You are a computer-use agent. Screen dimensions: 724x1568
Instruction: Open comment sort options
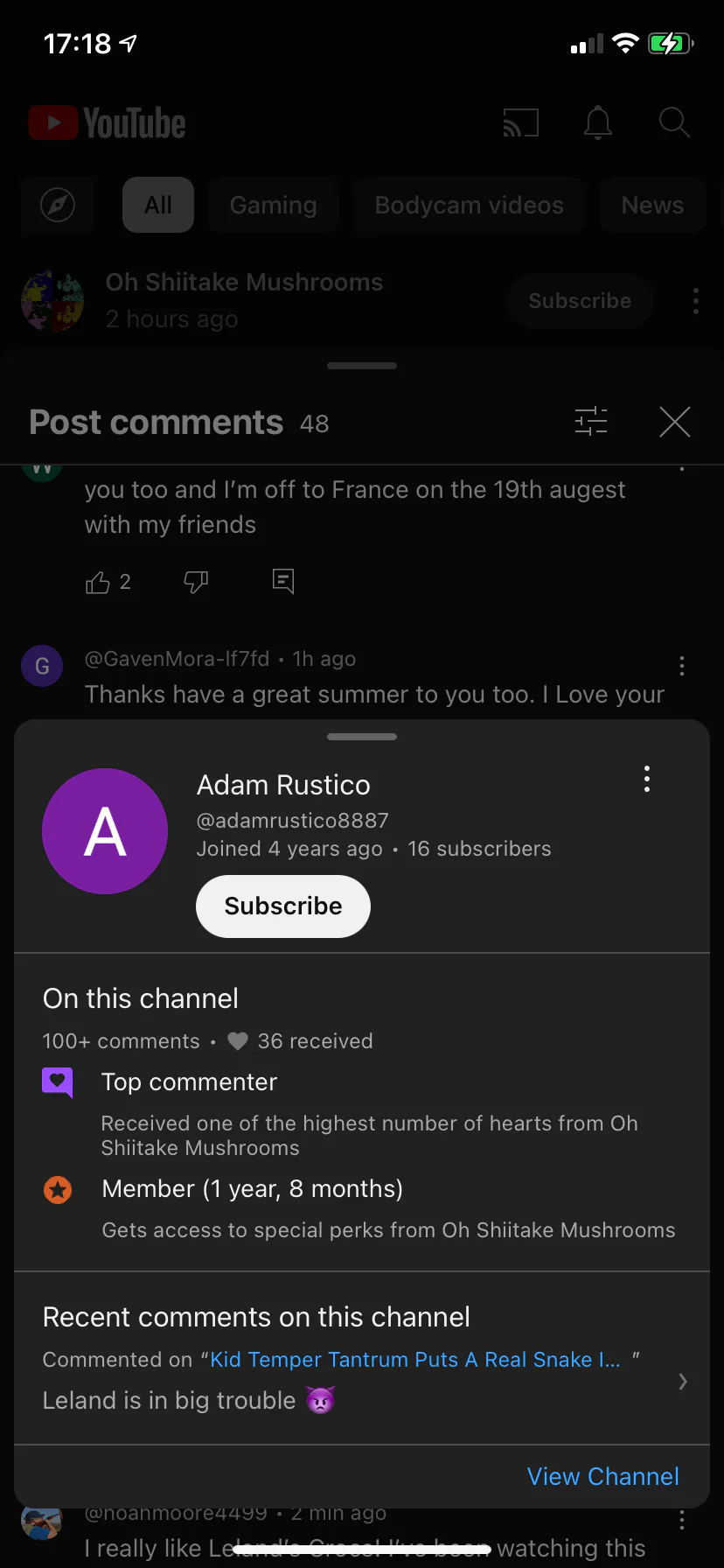tap(591, 422)
